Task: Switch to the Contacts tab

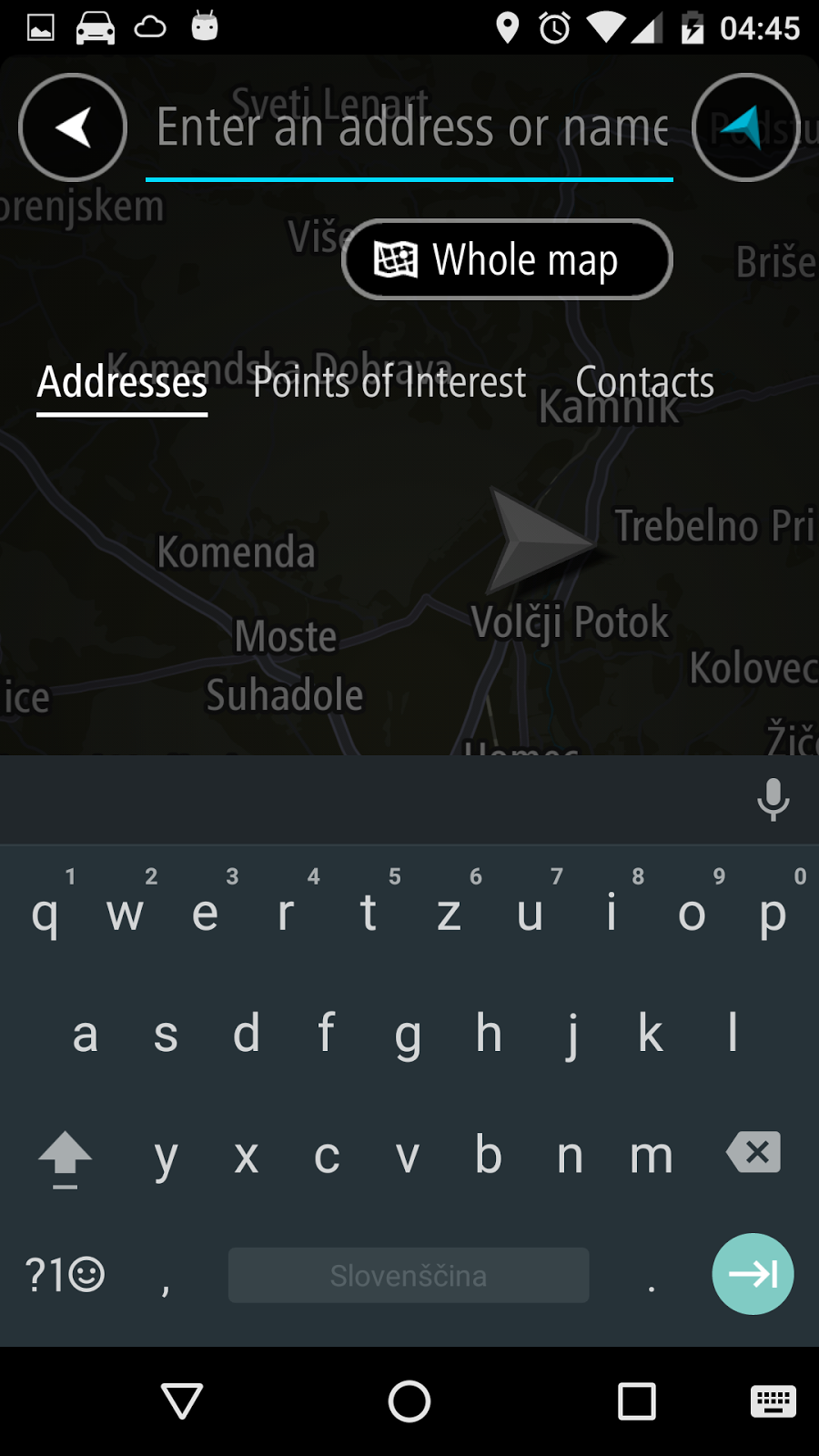Action: [x=644, y=382]
